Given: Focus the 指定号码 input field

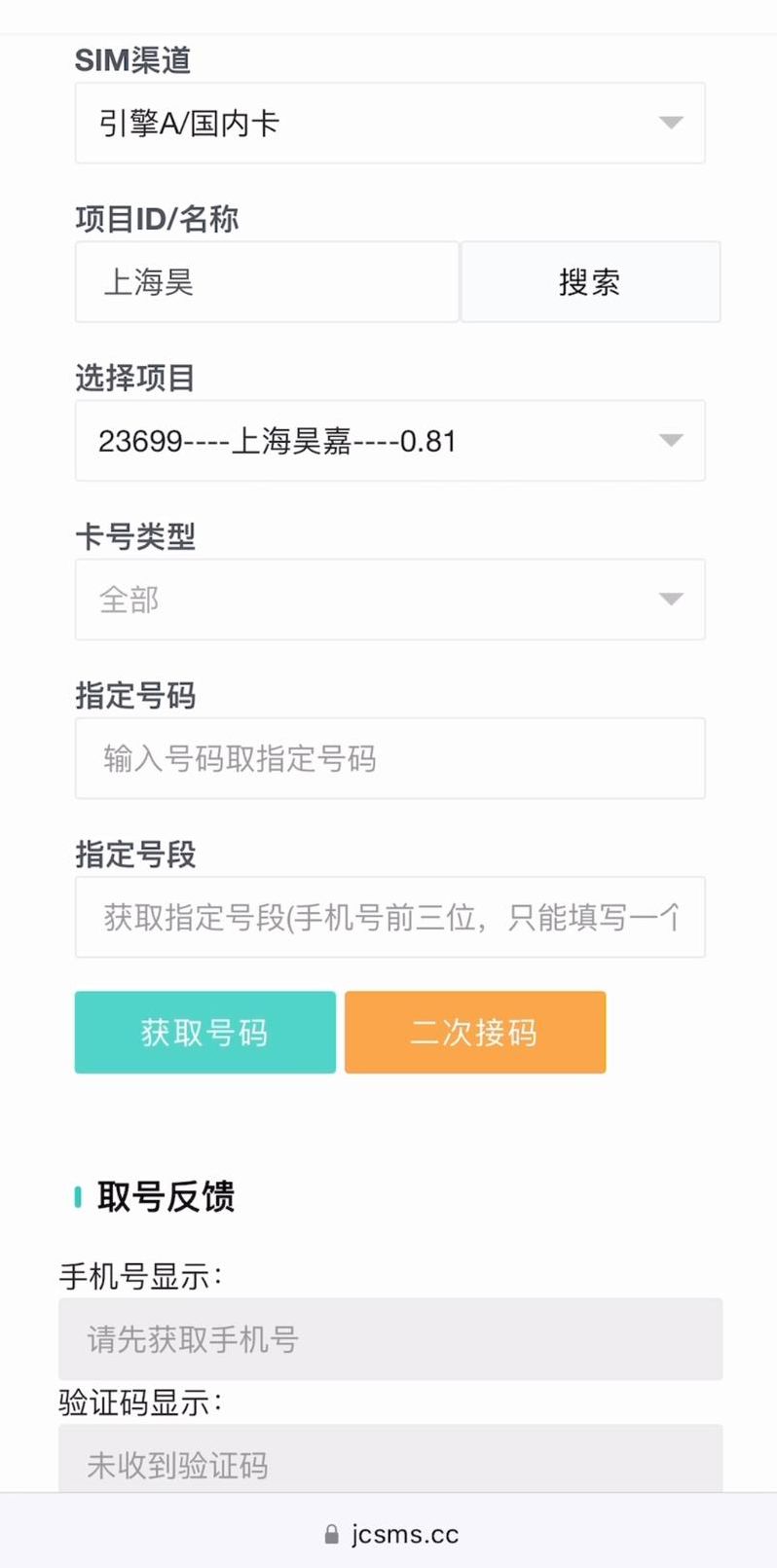Looking at the screenshot, I should point(389,758).
